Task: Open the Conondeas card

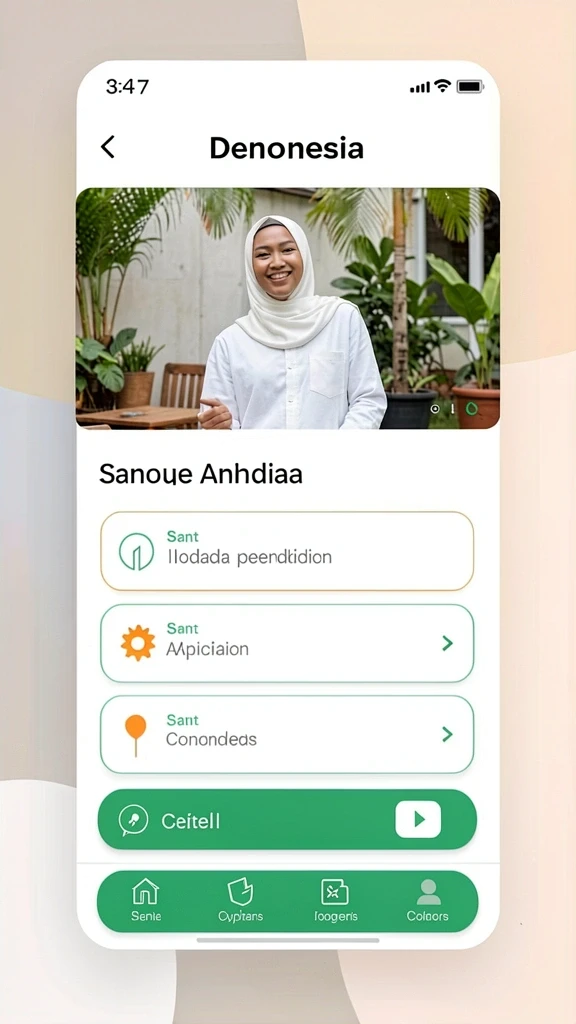Action: pyautogui.click(x=287, y=735)
